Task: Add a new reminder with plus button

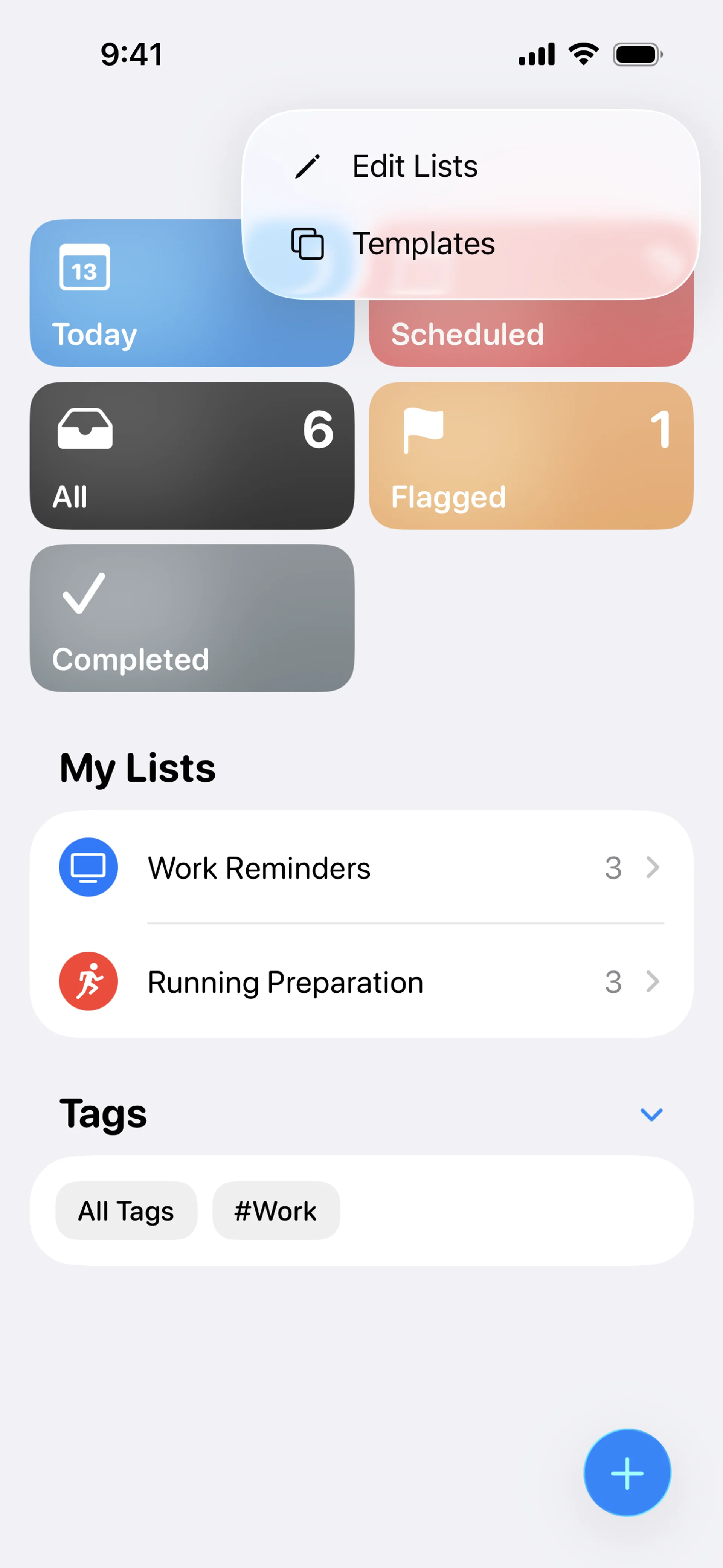Action: click(627, 1472)
